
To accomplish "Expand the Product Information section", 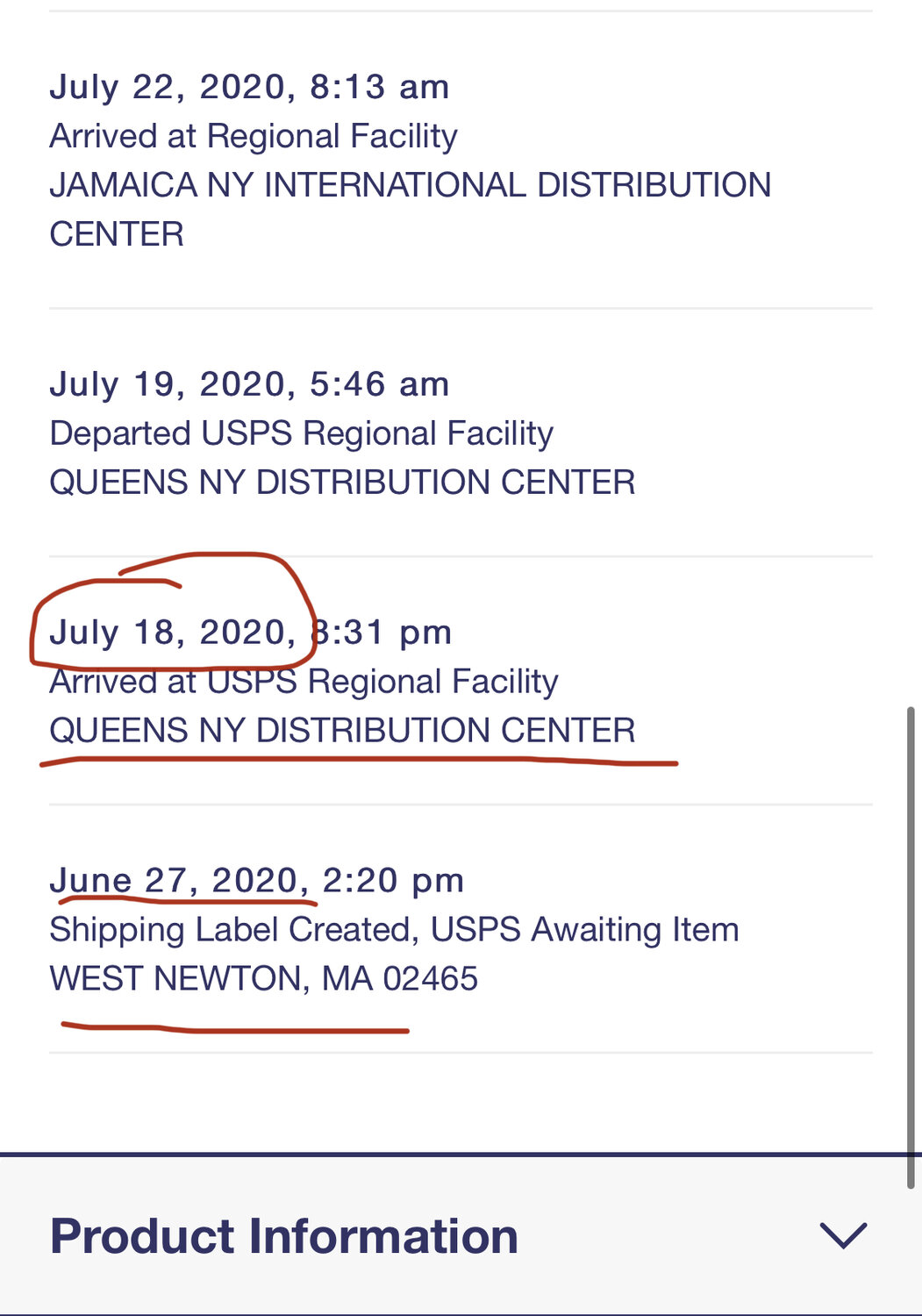I will [842, 1235].
